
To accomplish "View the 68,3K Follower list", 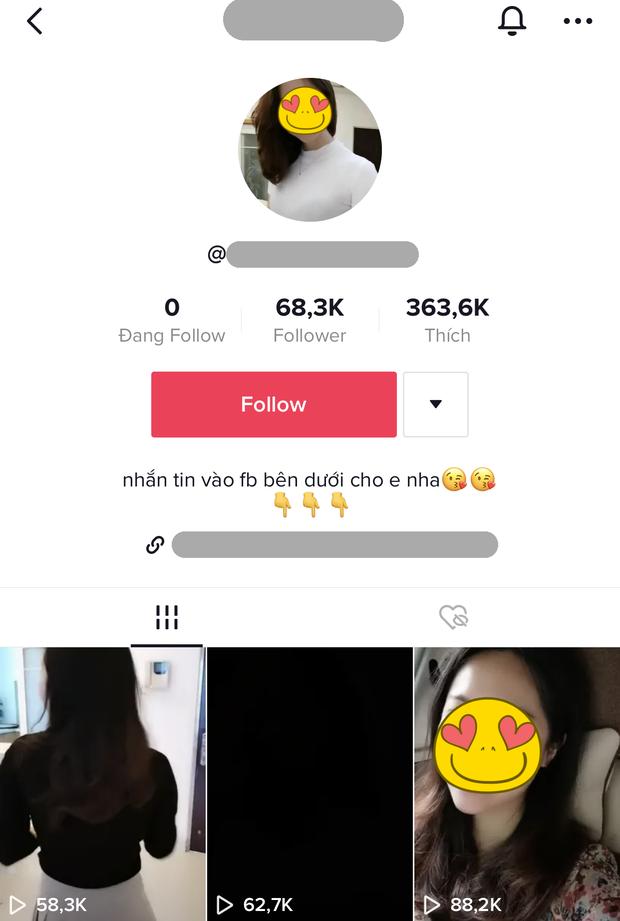I will click(310, 320).
